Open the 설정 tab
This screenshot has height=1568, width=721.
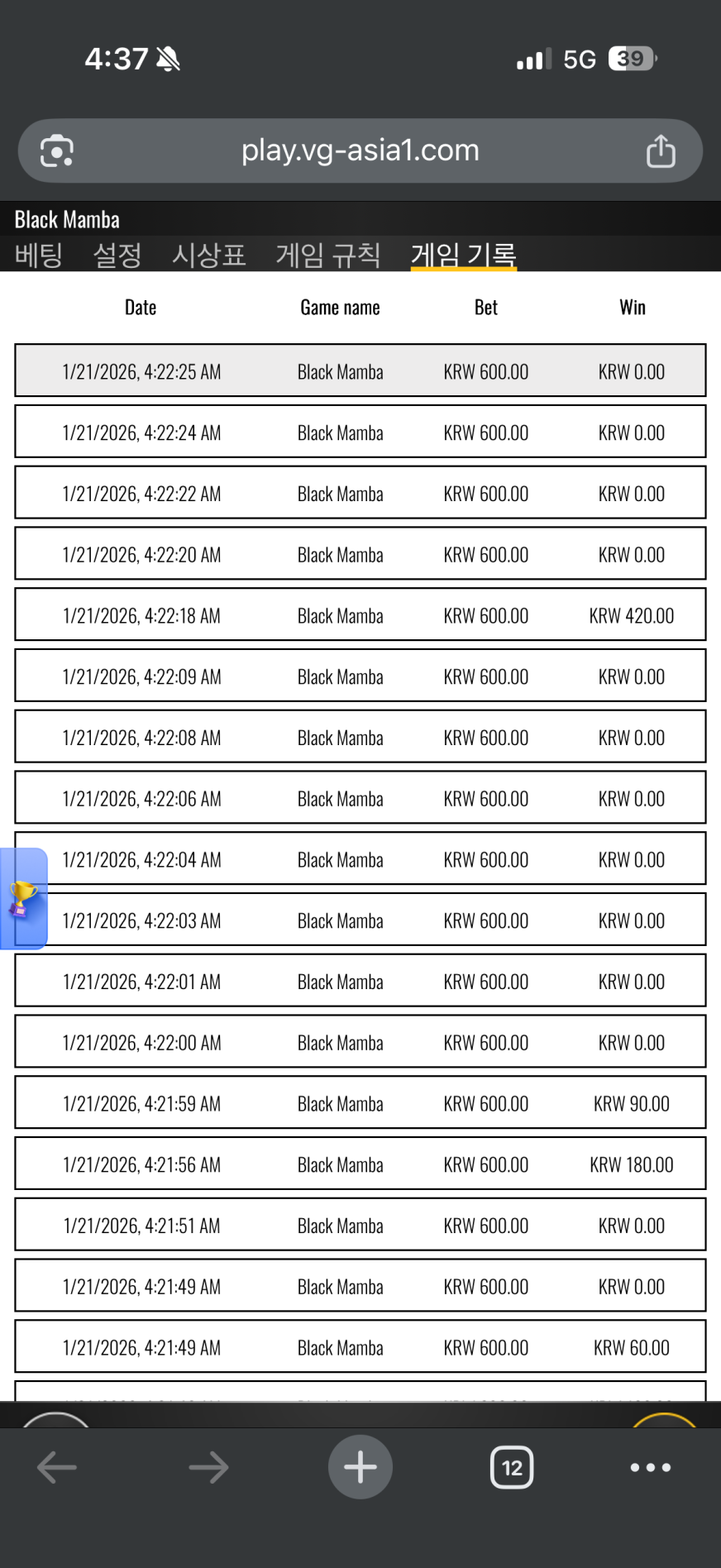point(117,255)
